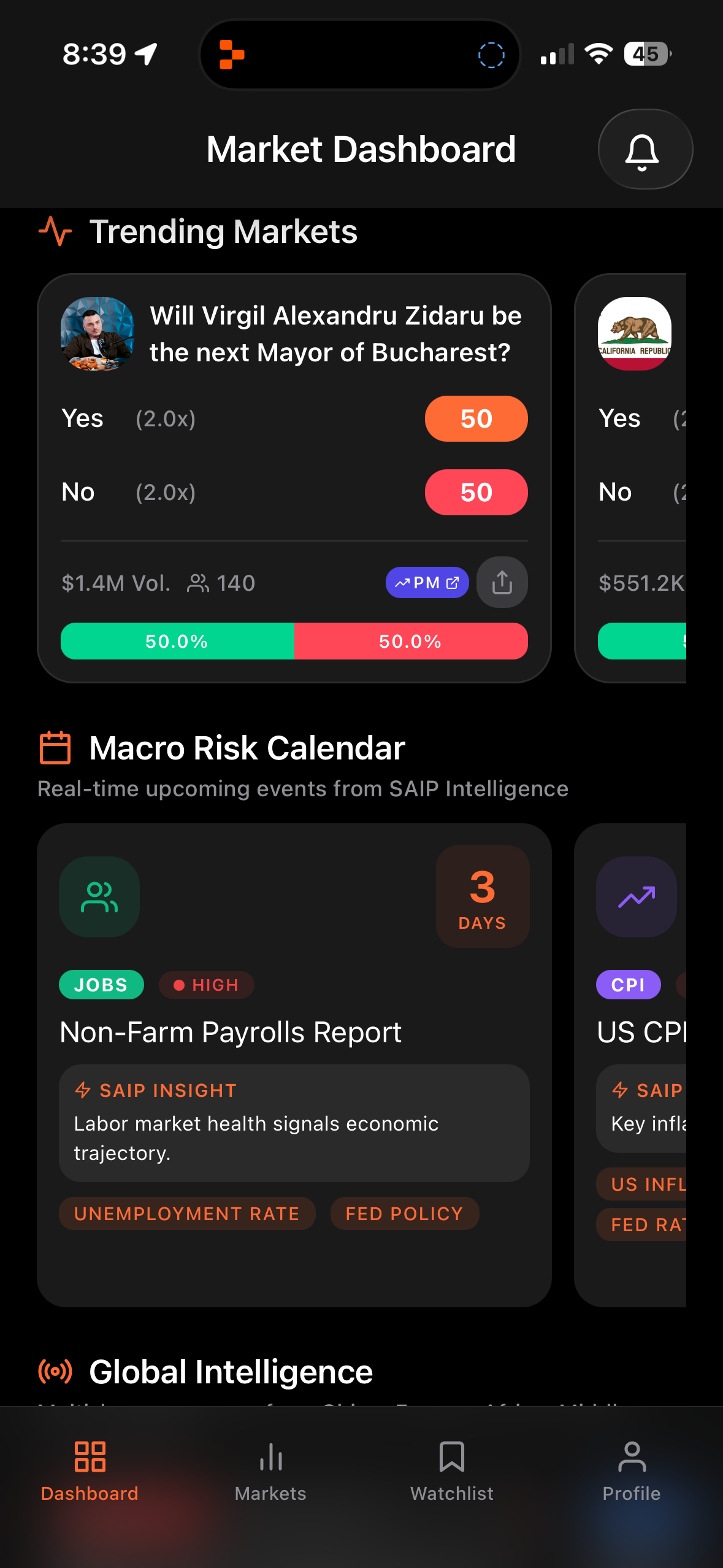Tap the share icon on the Bucharest market card

tap(502, 582)
